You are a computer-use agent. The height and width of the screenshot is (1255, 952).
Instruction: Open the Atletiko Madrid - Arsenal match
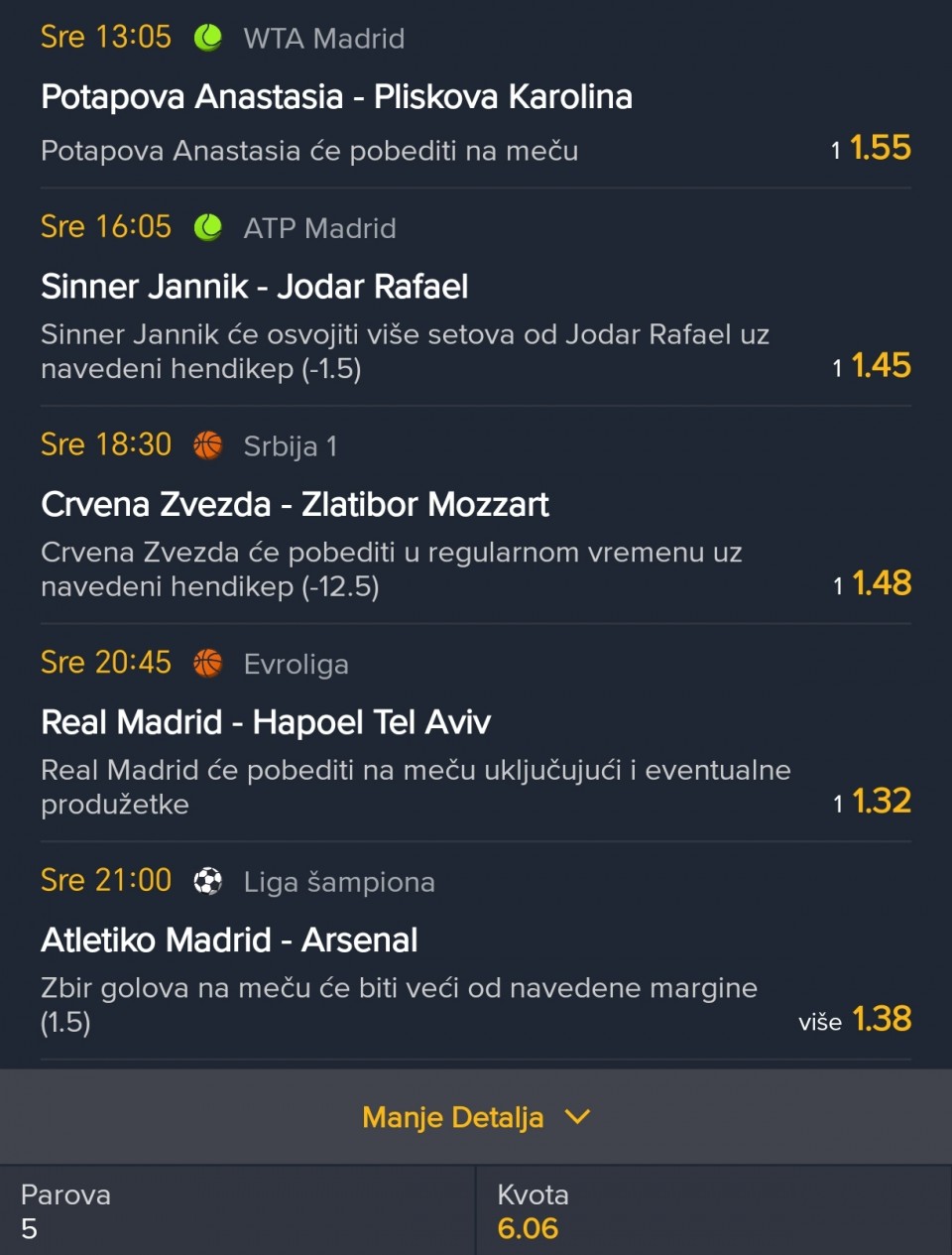(x=229, y=940)
